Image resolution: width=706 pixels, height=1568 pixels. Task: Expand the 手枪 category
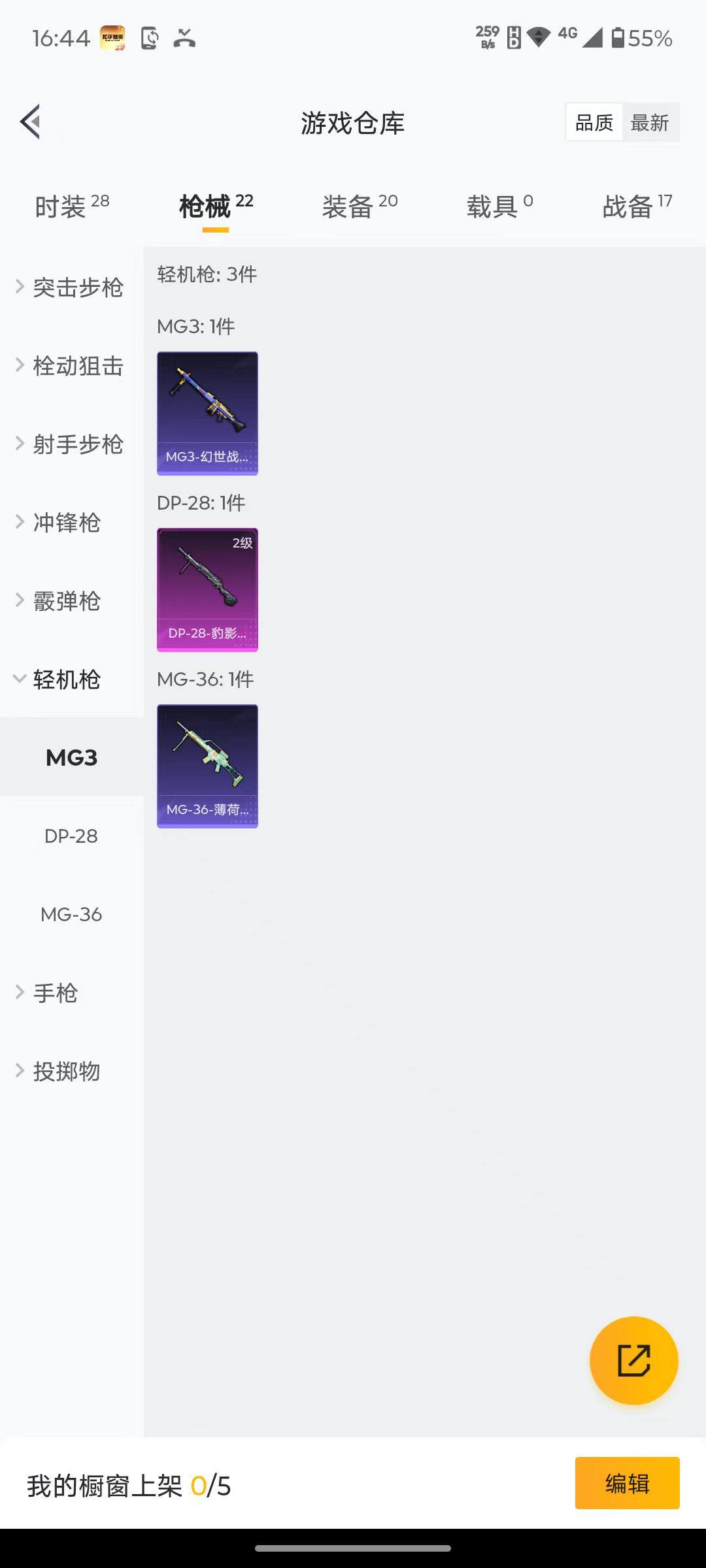pos(55,992)
